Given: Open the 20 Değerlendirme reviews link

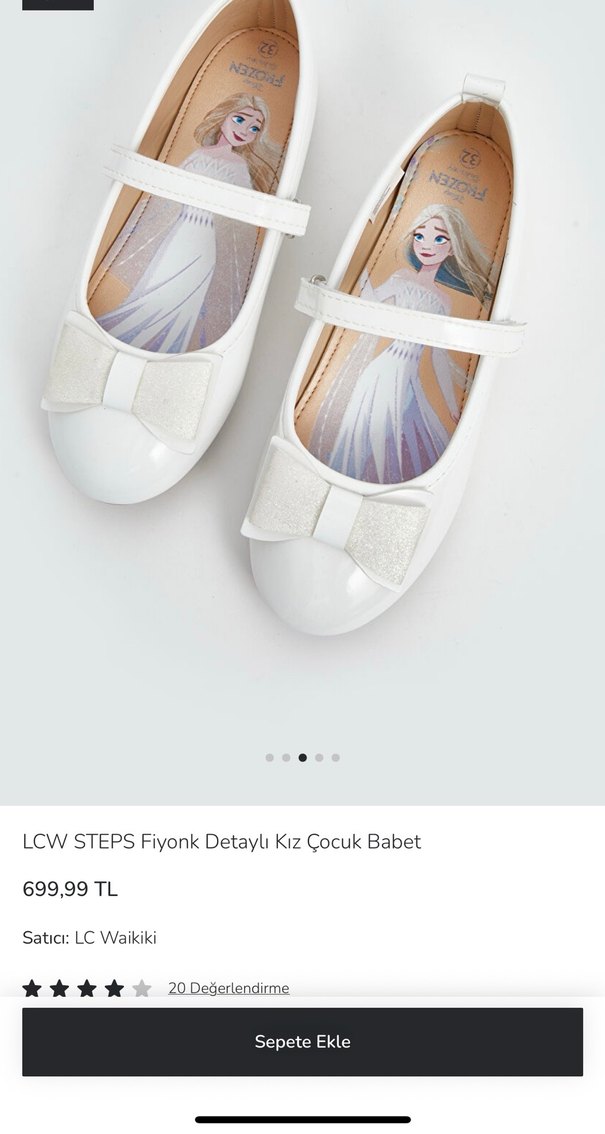Looking at the screenshot, I should pos(228,988).
